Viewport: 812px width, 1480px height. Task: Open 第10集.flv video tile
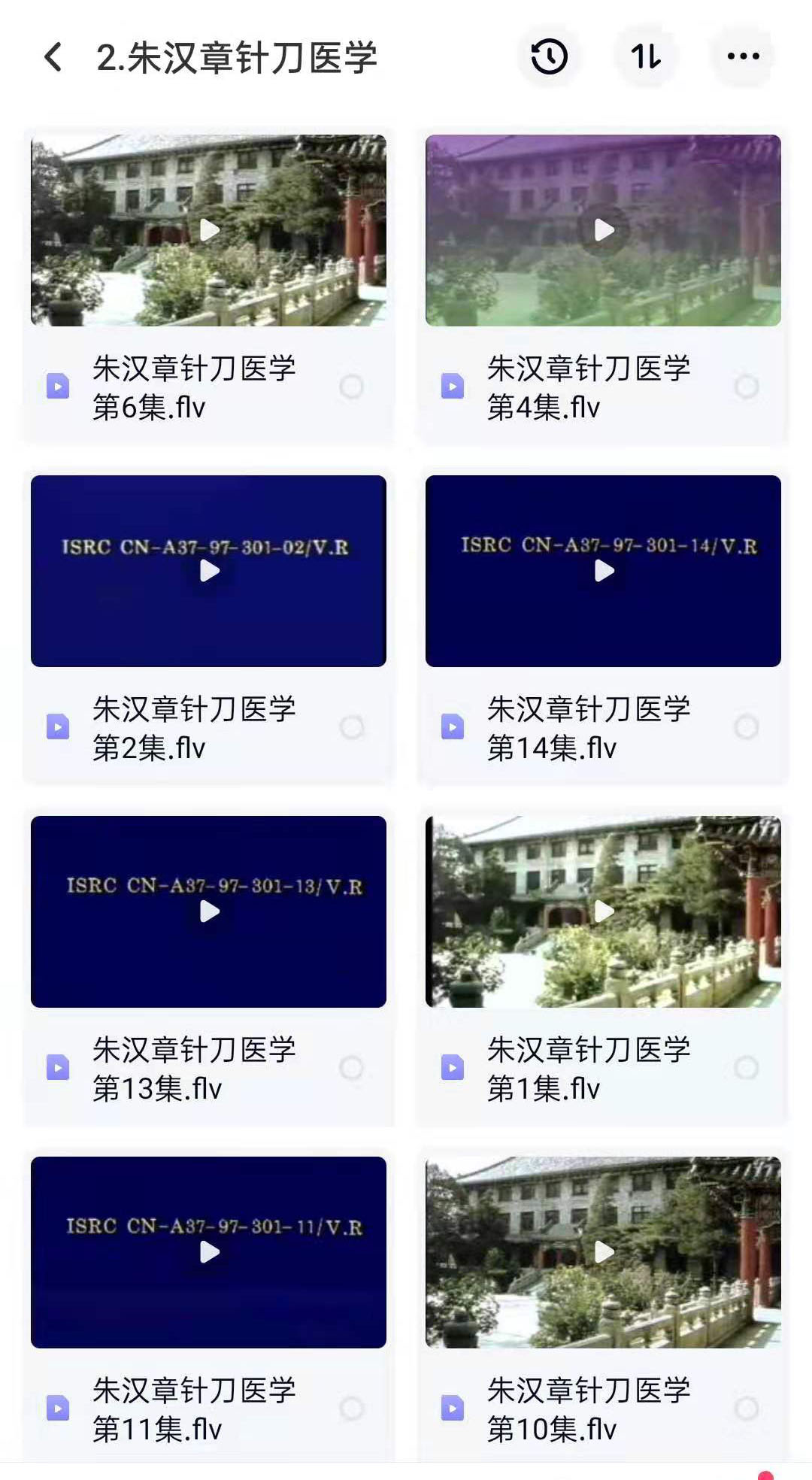(x=604, y=1252)
